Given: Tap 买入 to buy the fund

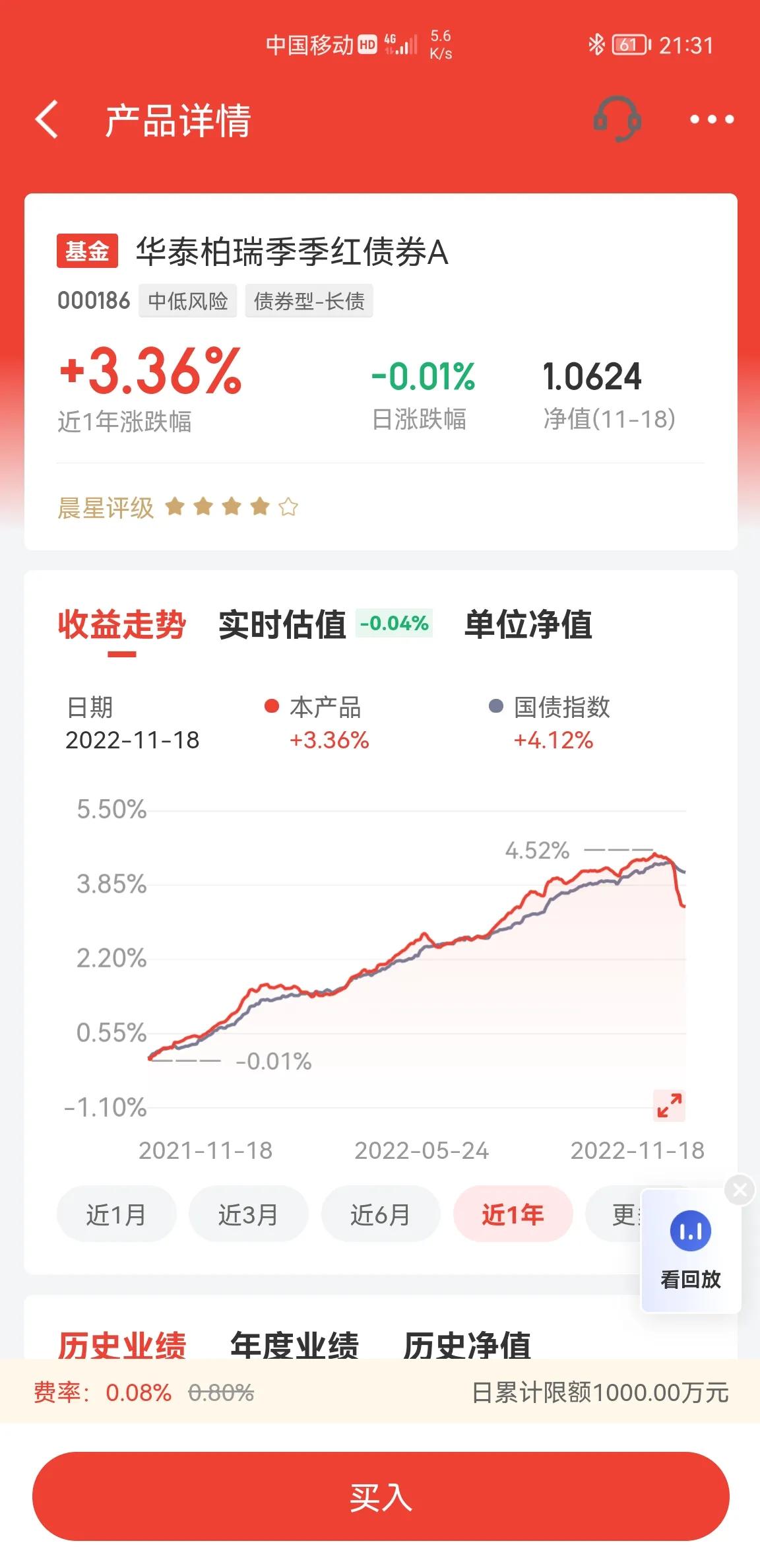Looking at the screenshot, I should coord(381,1497).
